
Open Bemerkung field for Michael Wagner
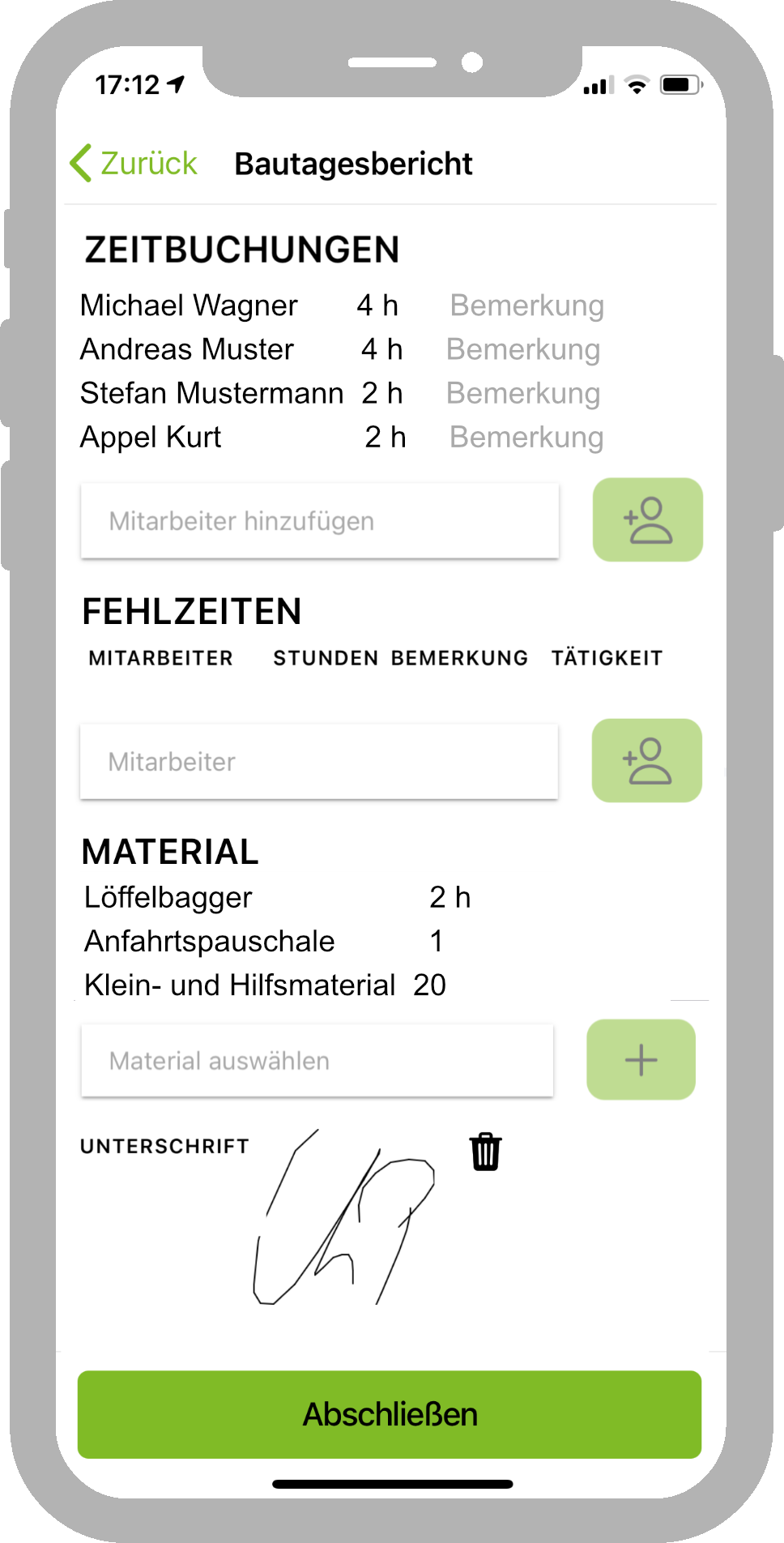click(x=526, y=306)
